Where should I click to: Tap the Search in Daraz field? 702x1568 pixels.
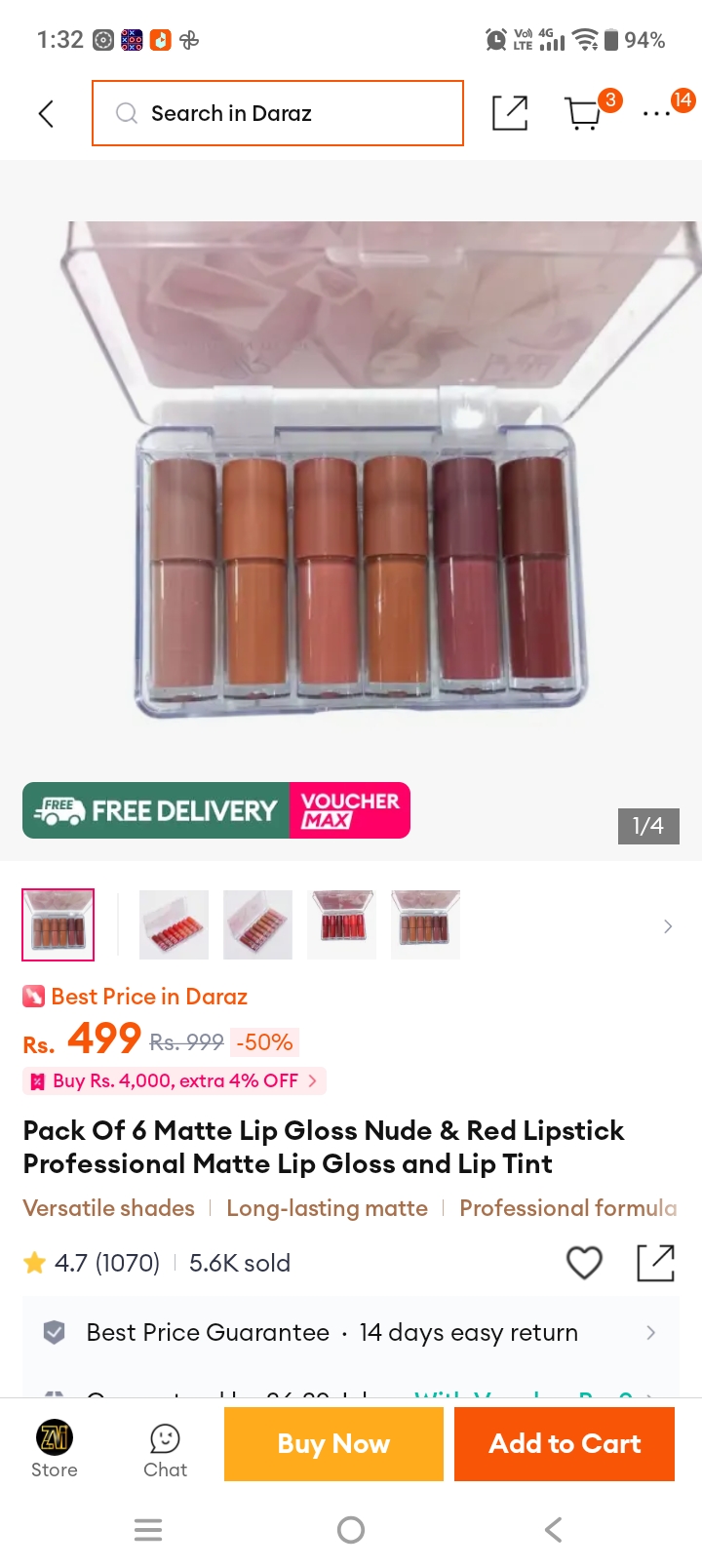coord(278,113)
